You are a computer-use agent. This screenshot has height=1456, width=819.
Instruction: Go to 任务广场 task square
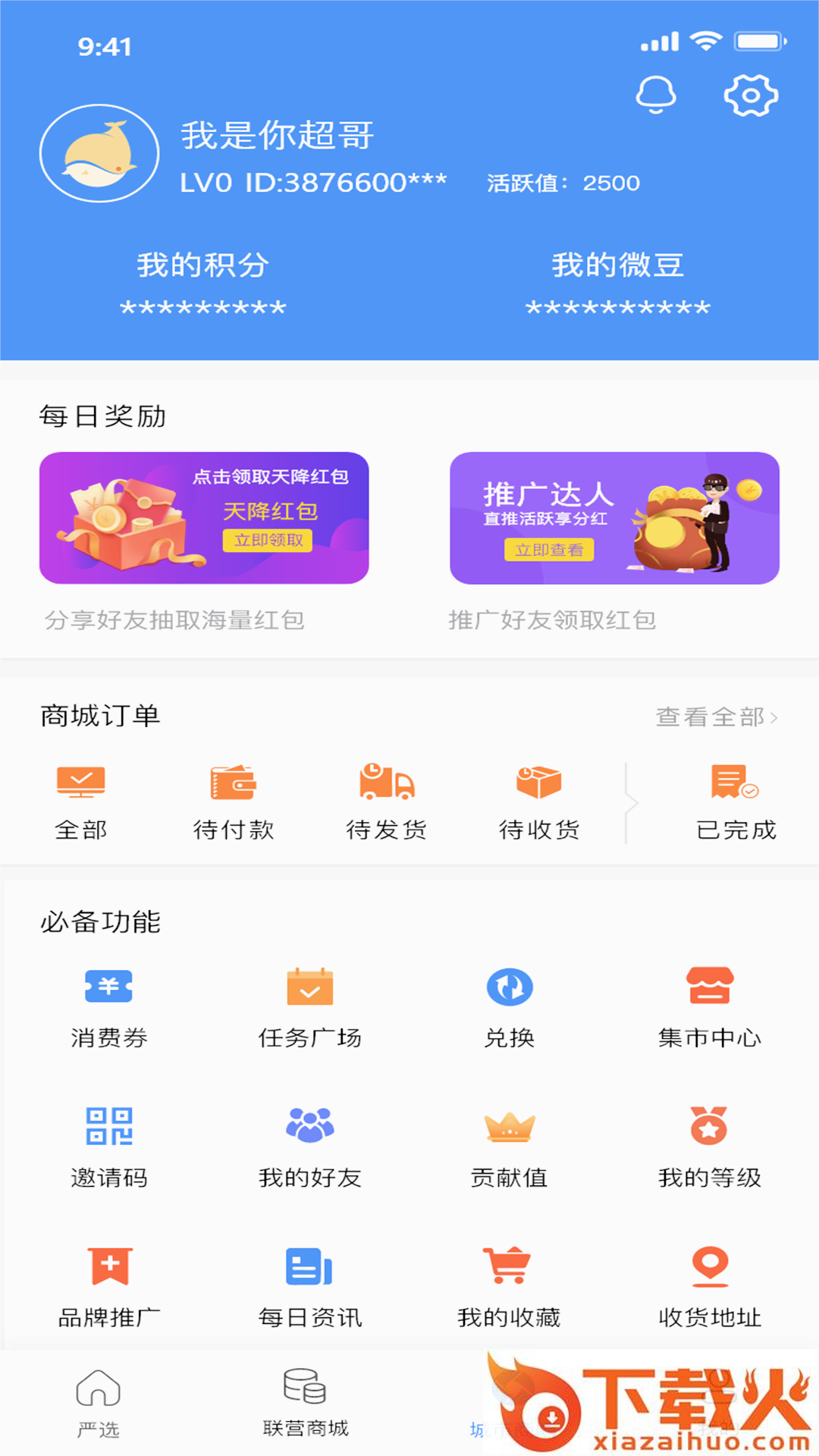(x=309, y=1008)
